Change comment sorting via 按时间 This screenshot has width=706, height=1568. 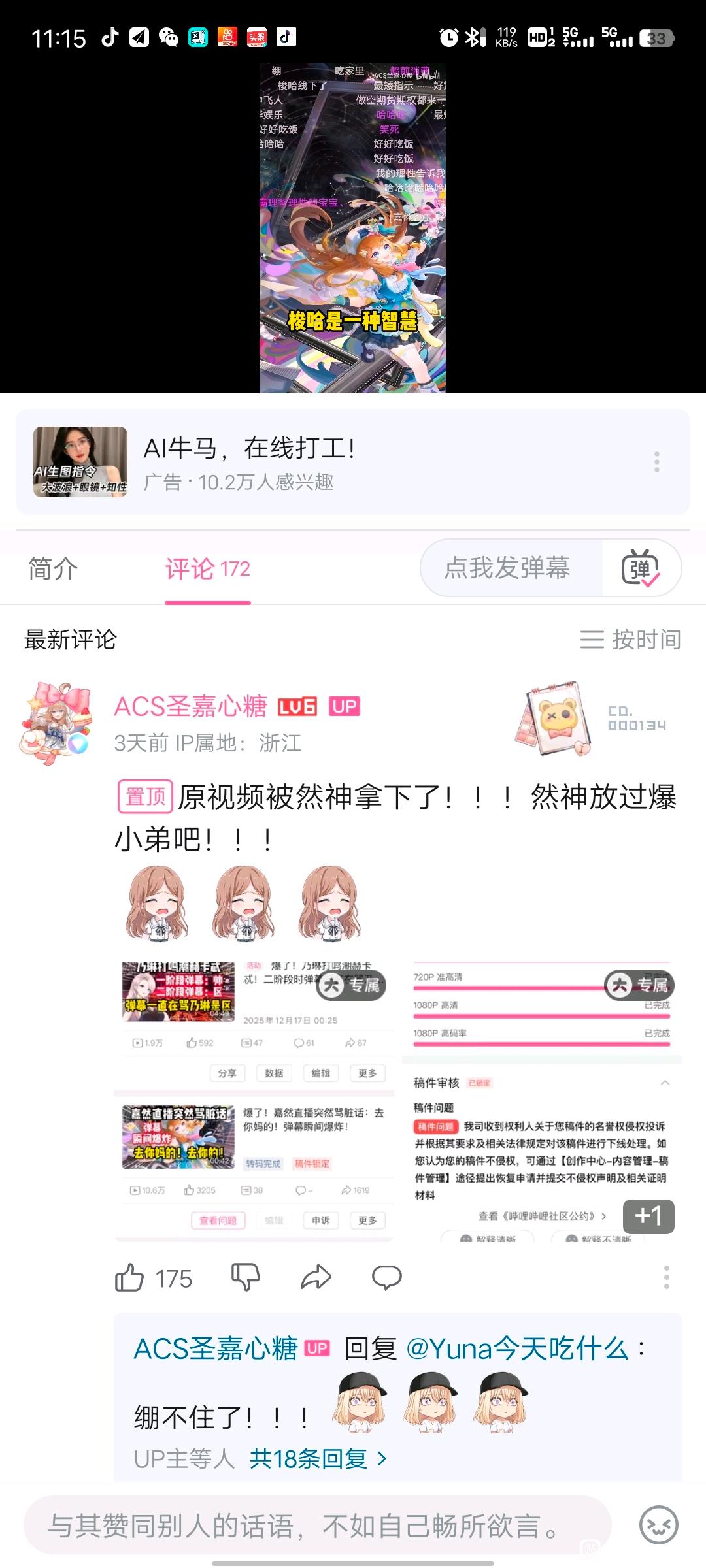point(630,640)
